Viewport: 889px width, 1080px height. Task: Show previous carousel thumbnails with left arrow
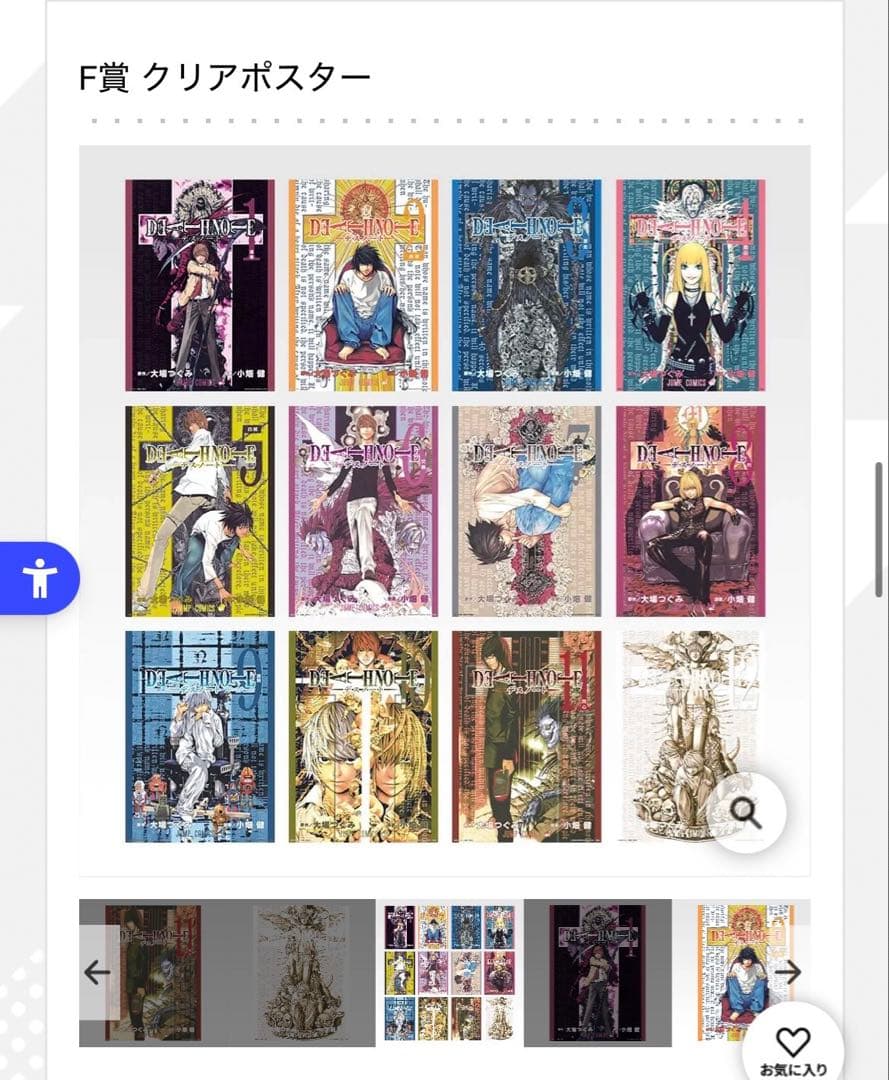(98, 972)
